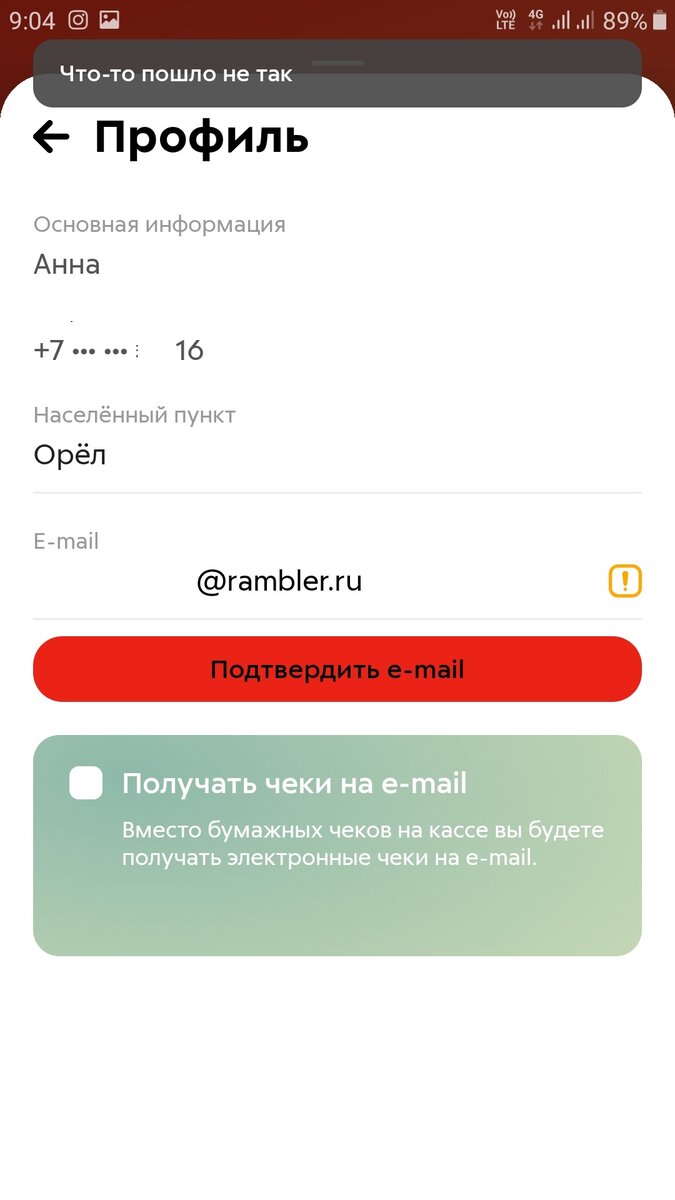The image size is (675, 1200).
Task: Go back from the Профиль screen
Action: coord(51,137)
